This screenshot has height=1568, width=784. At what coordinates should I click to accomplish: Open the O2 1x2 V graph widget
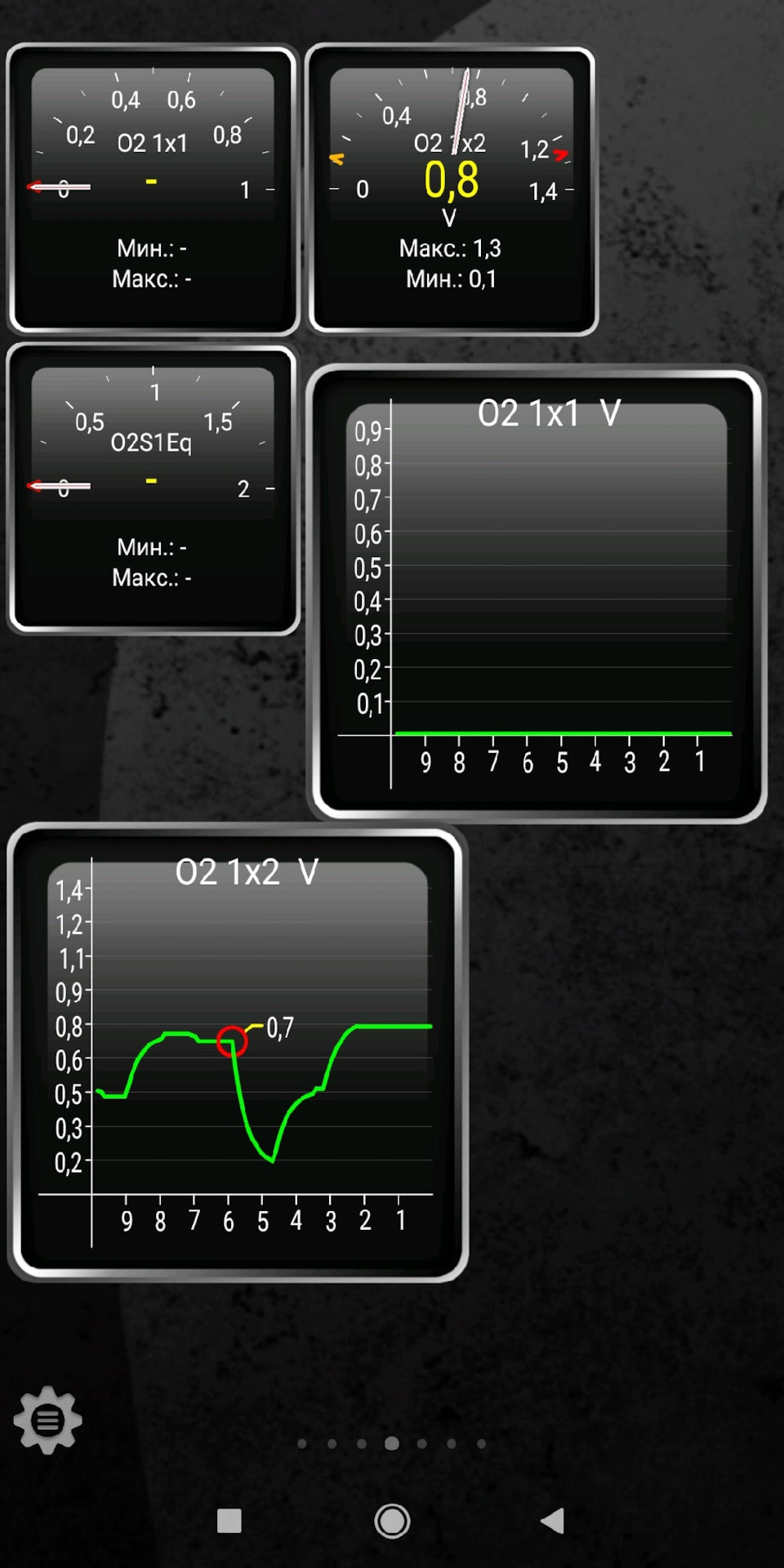237,1052
